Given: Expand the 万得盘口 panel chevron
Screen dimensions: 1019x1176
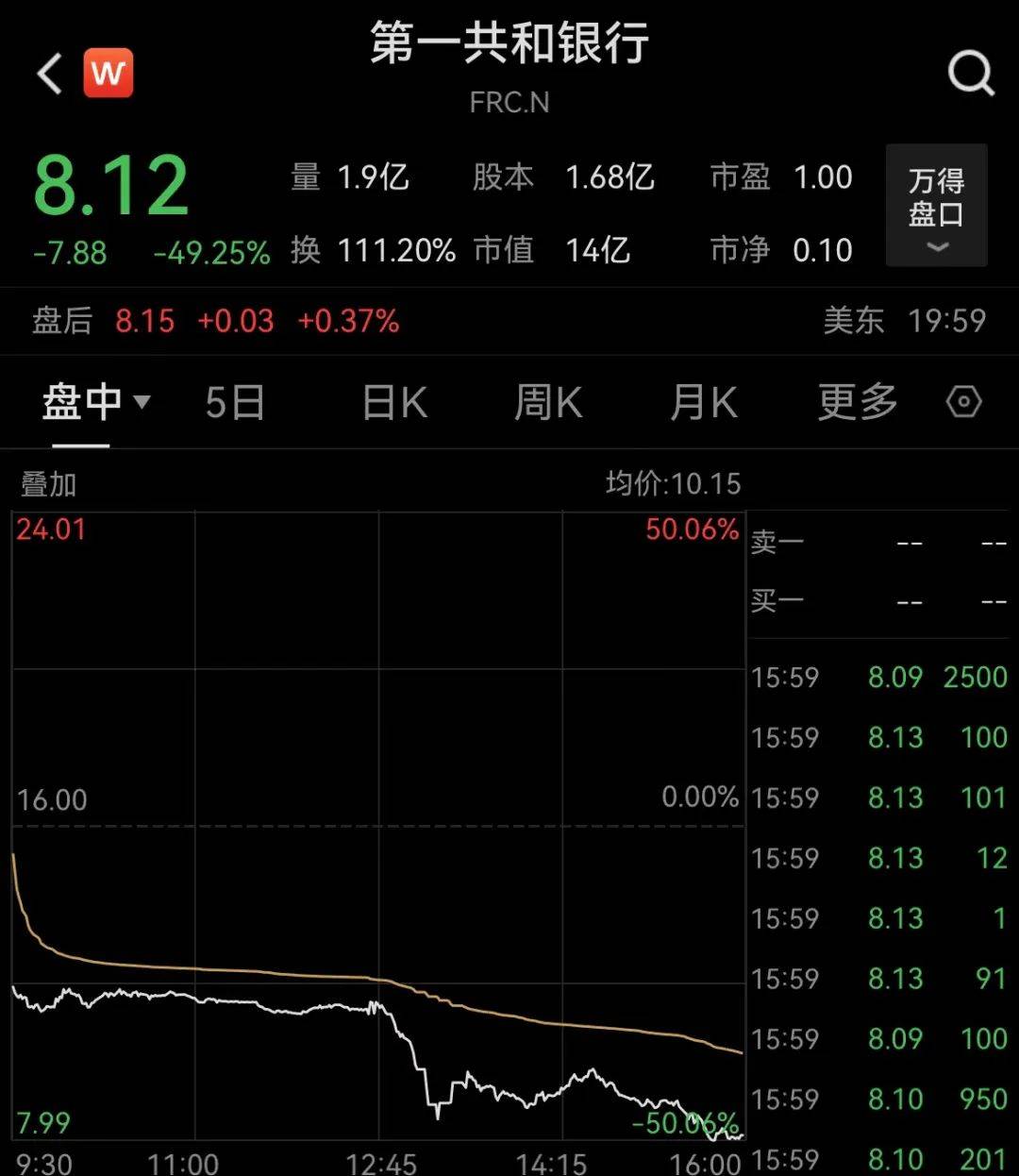Looking at the screenshot, I should [936, 248].
